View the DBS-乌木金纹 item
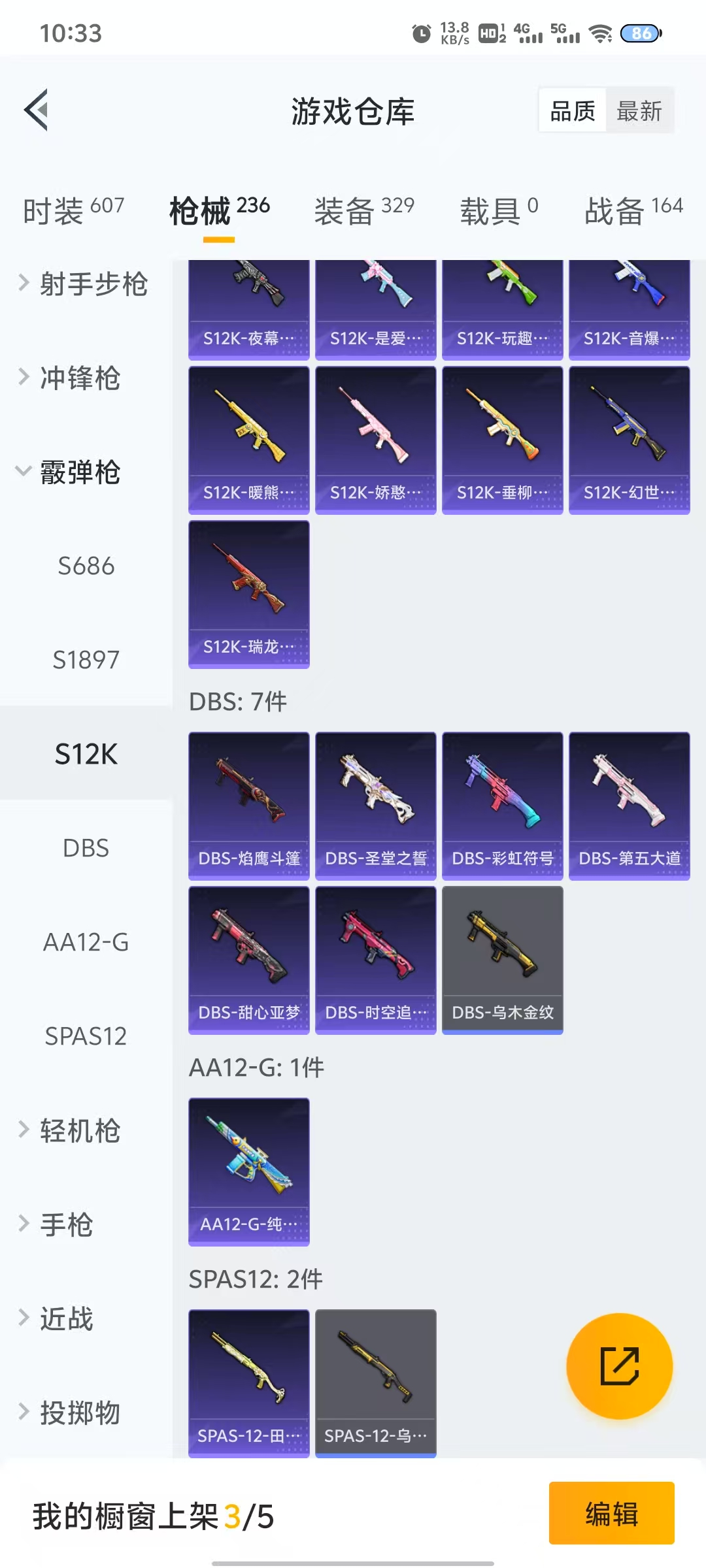 pos(502,959)
